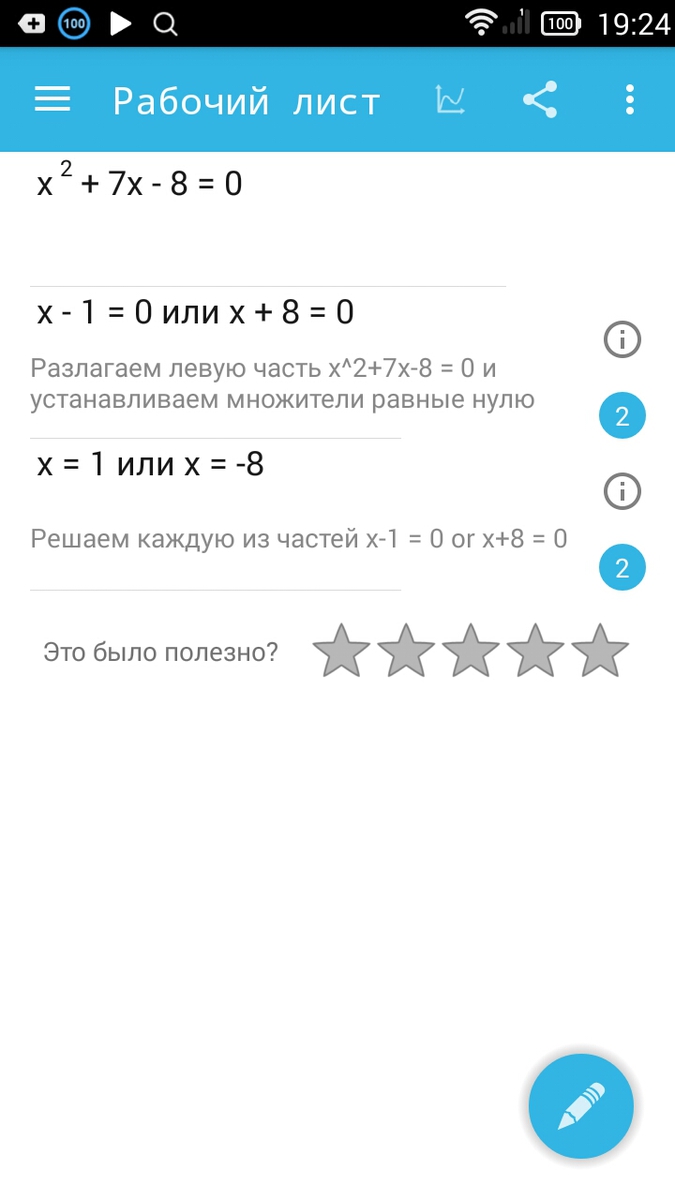
Task: Rate the solution one star
Action: coord(342,651)
